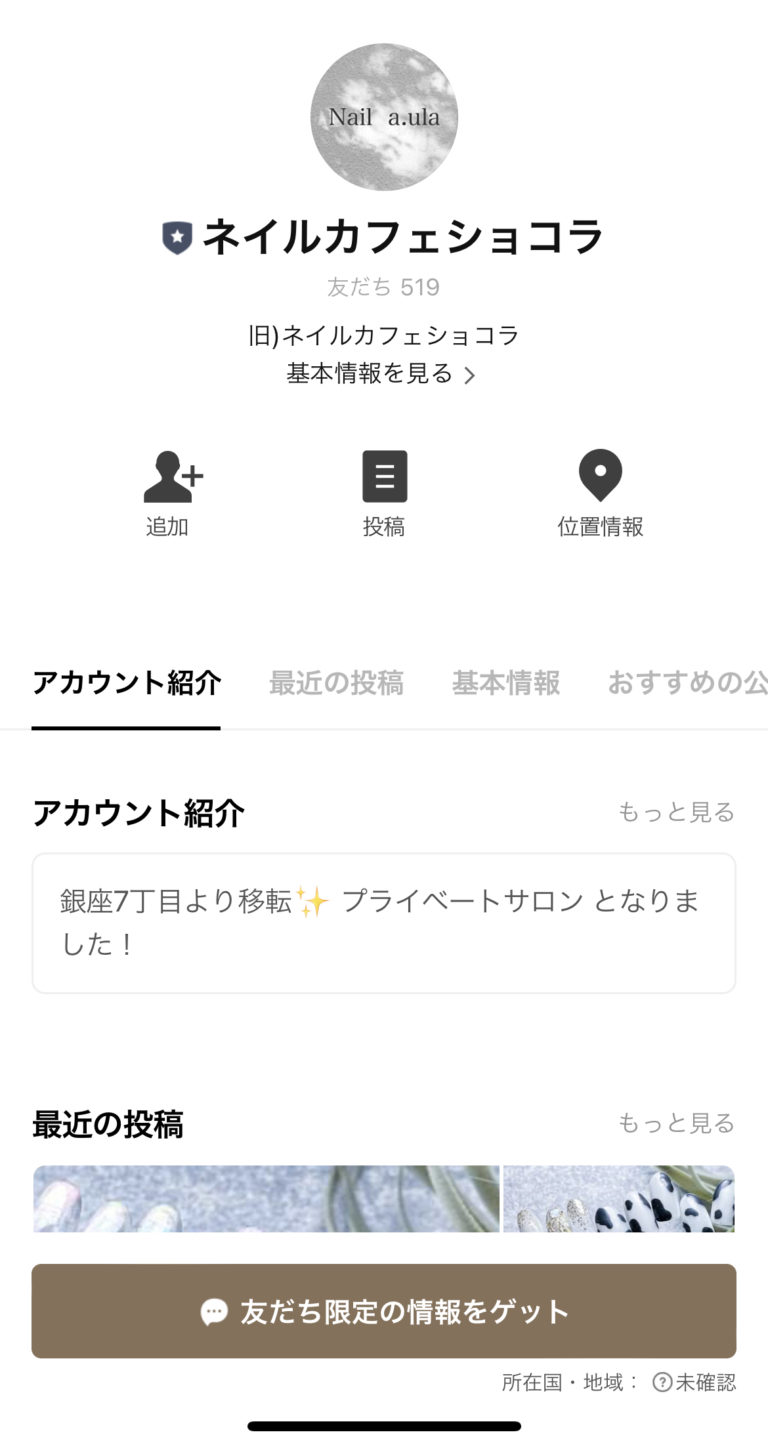The image size is (768, 1447).
Task: Open the Nail a.ula profile picture
Action: coord(384,117)
